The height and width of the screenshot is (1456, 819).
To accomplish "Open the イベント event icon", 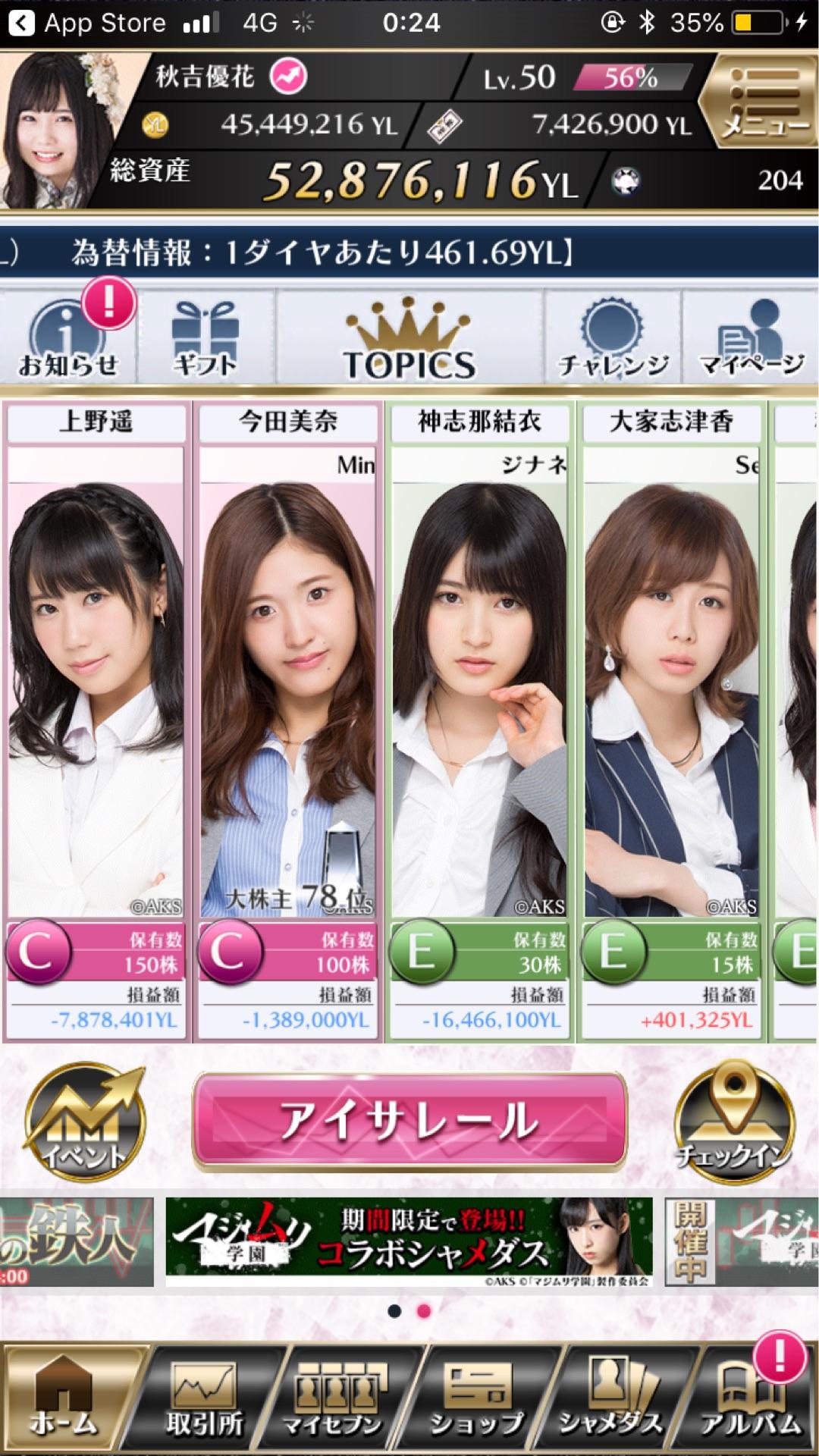I will click(x=84, y=1122).
